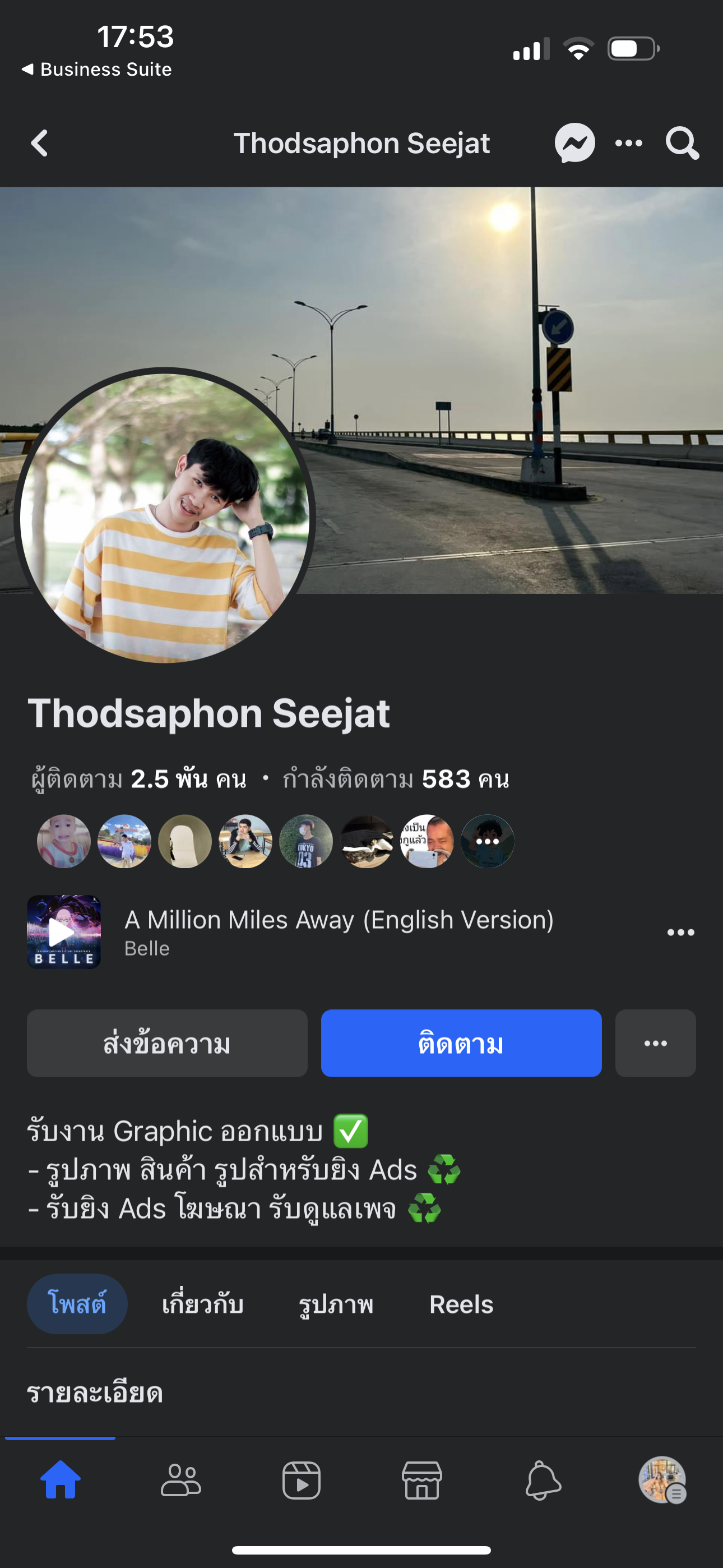This screenshot has width=723, height=1568.
Task: Open options for the pinned Belle song
Action: click(x=680, y=933)
